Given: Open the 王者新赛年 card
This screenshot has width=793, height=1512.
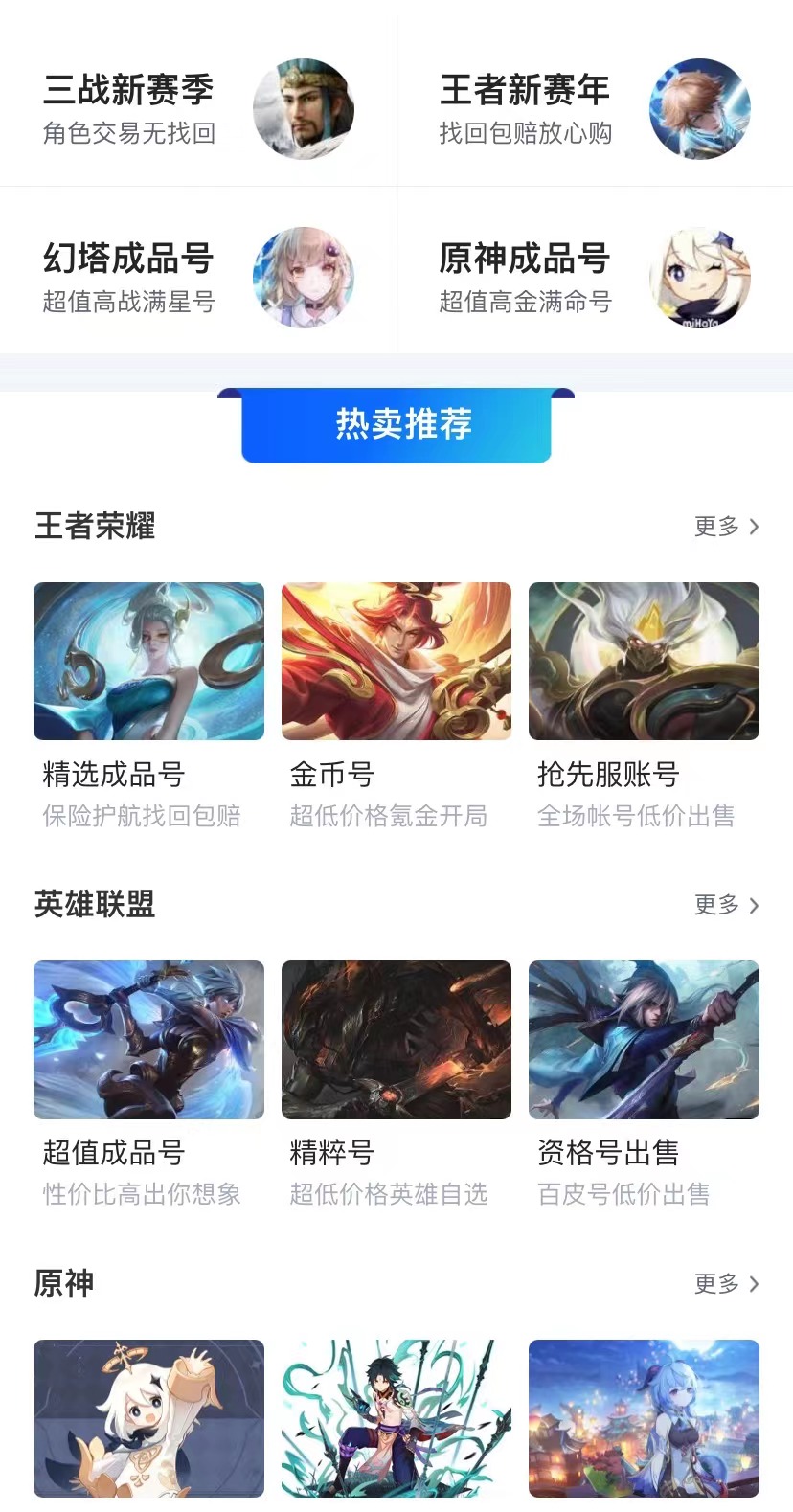Looking at the screenshot, I should [594, 108].
